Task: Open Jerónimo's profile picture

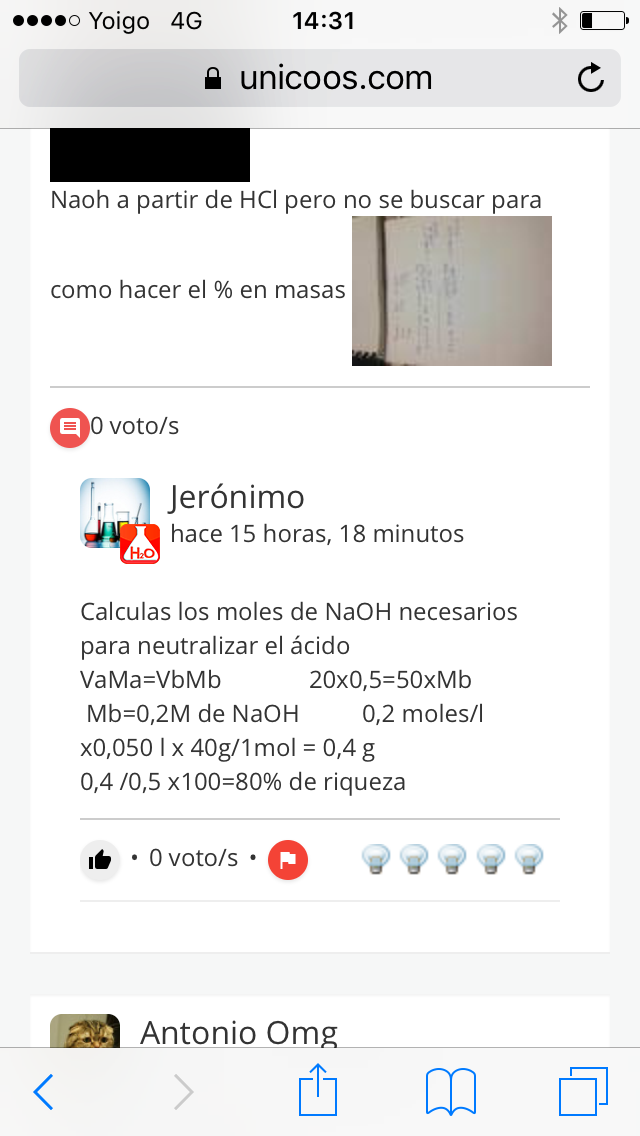Action: pyautogui.click(x=115, y=514)
